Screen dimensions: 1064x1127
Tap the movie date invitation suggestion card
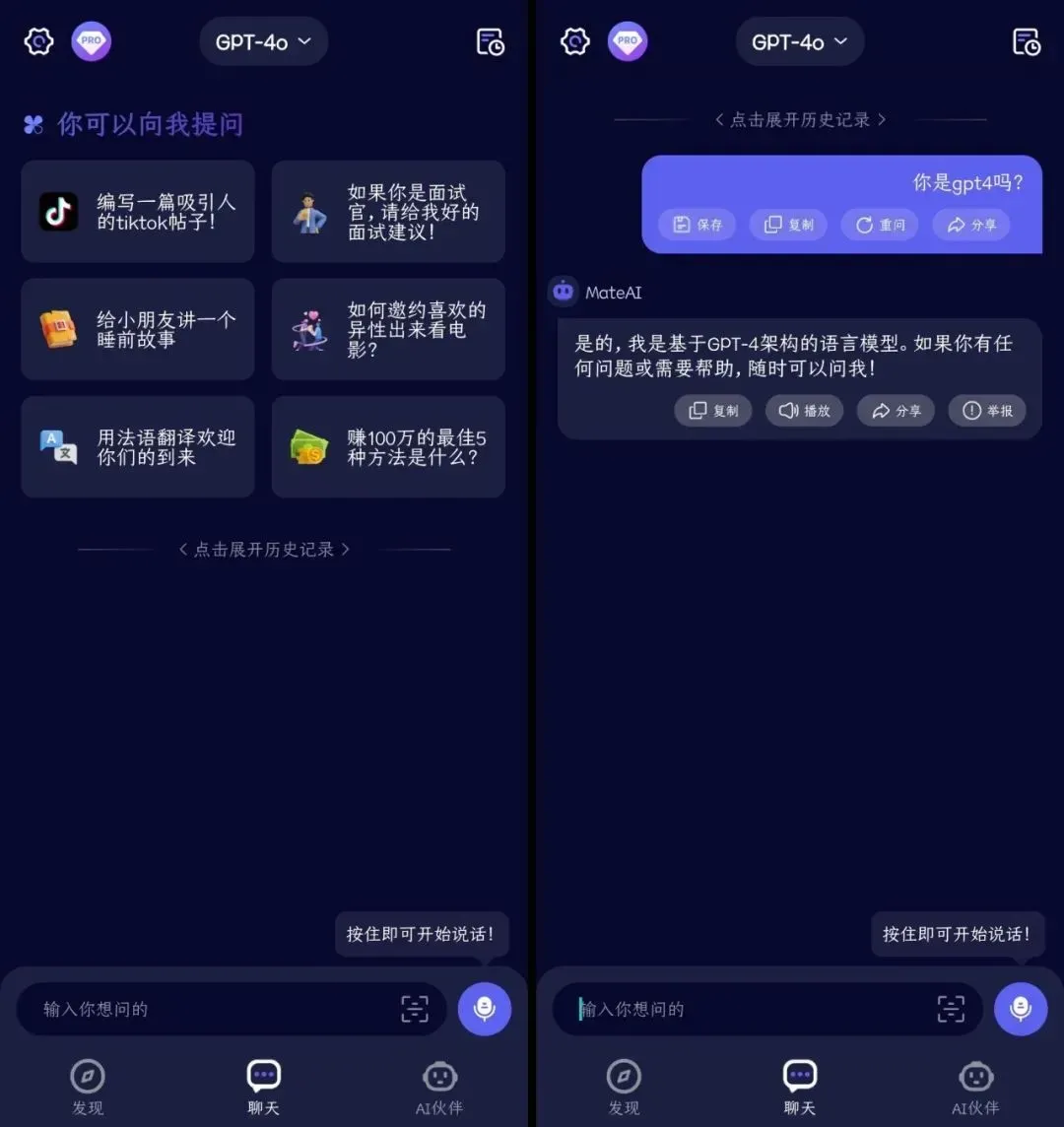pos(388,329)
